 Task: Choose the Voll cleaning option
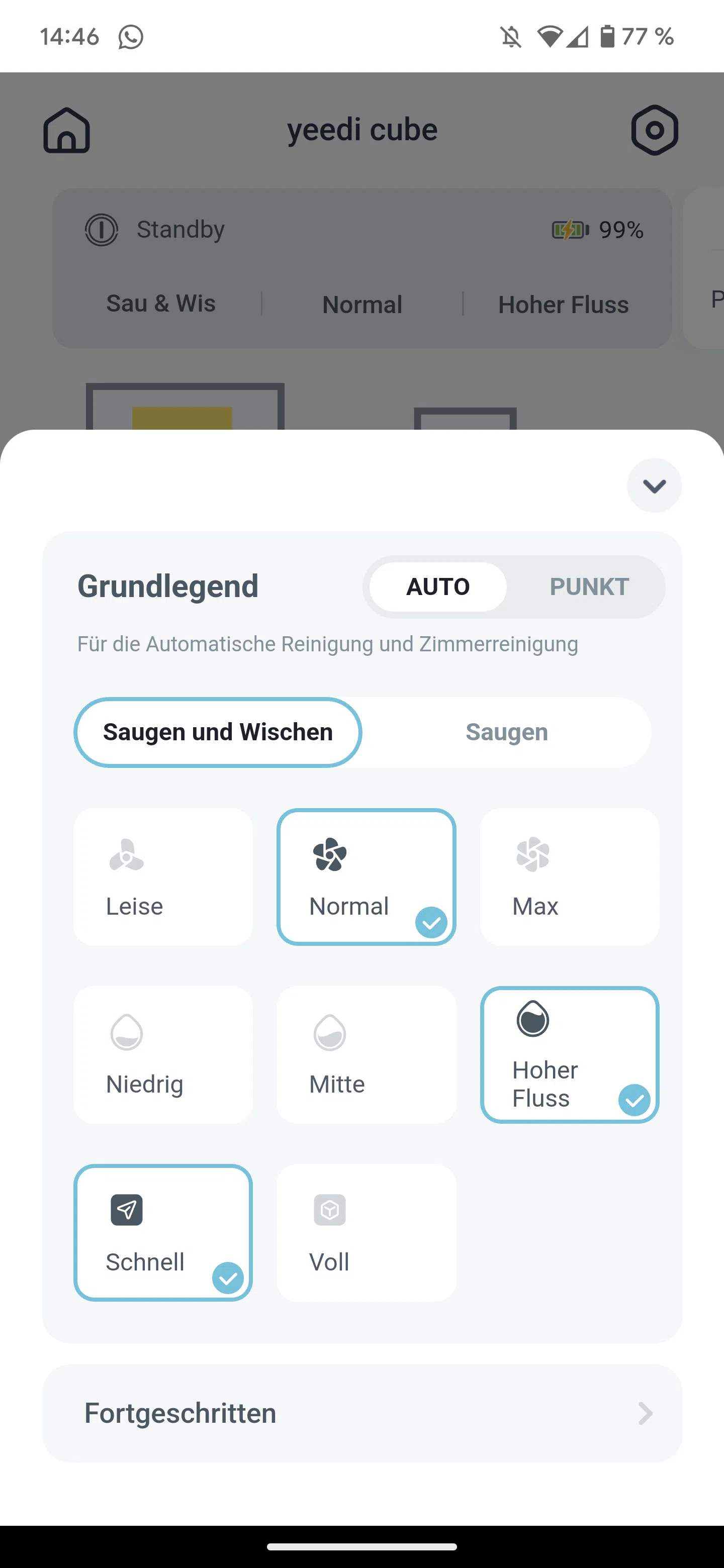coord(367,1233)
